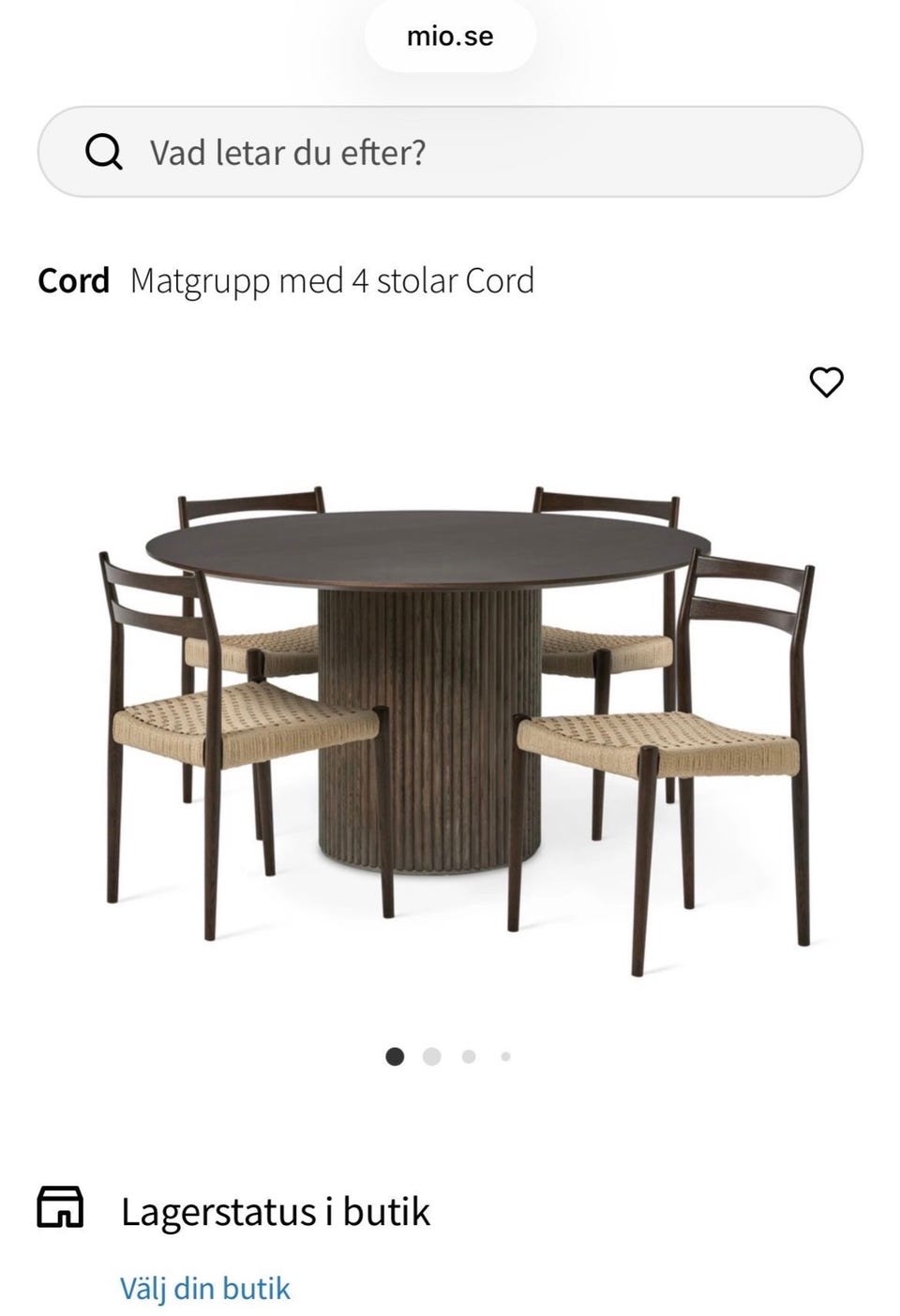Select the favorite heart above the product image

[828, 381]
